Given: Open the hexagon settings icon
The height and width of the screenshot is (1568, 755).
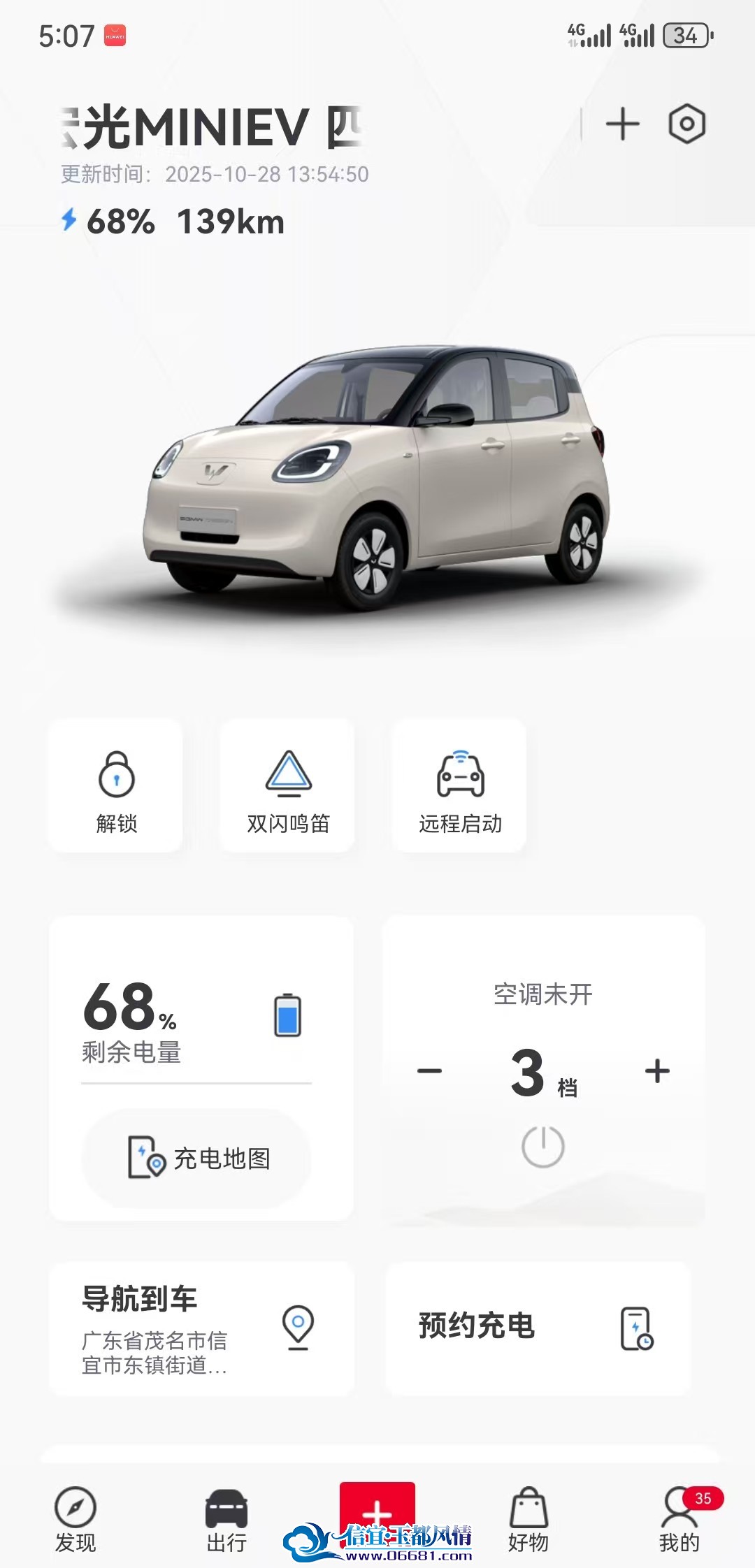Looking at the screenshot, I should click(x=686, y=124).
